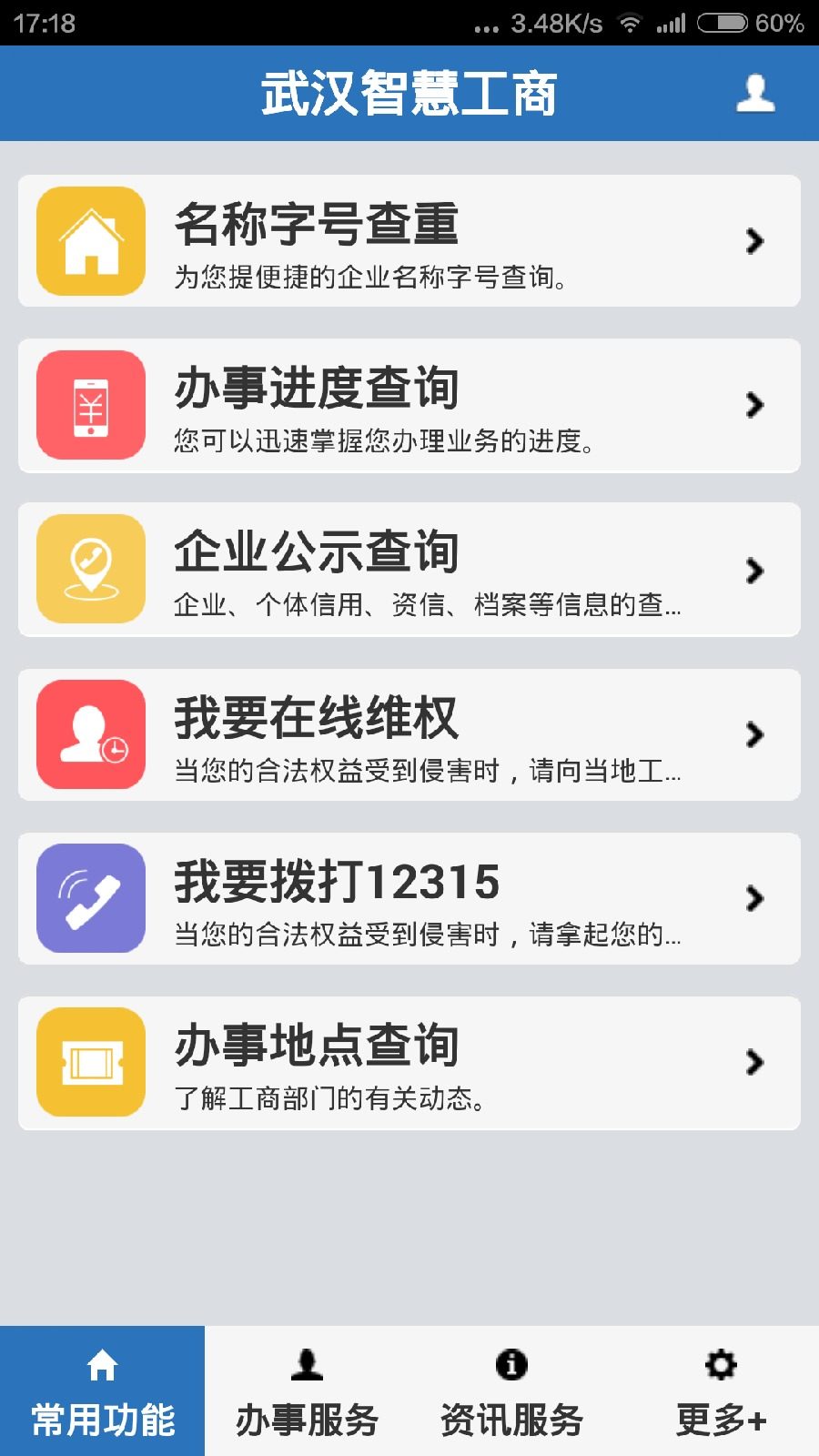The image size is (819, 1456).
Task: View 办事地点查询 office locations
Action: pos(409,1063)
